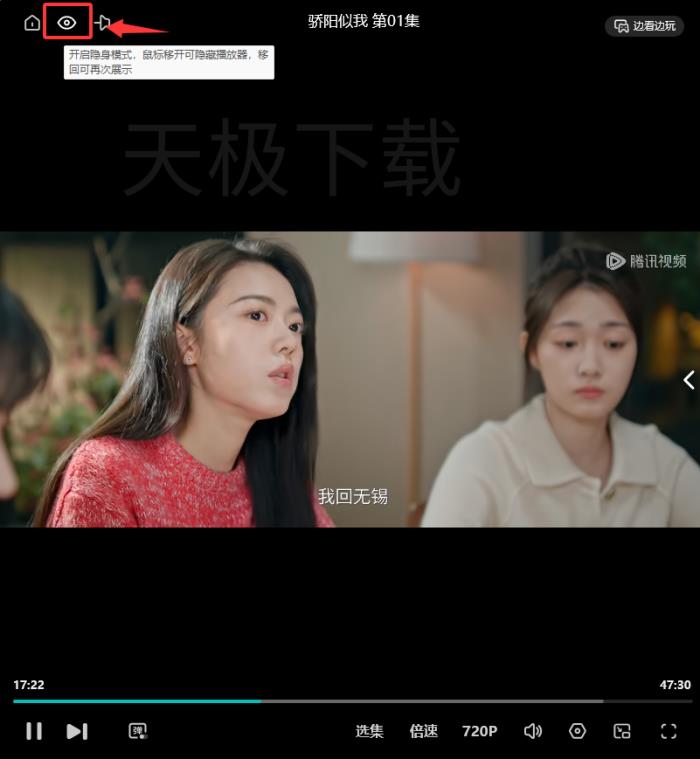Enter fullscreen mode

click(x=668, y=731)
